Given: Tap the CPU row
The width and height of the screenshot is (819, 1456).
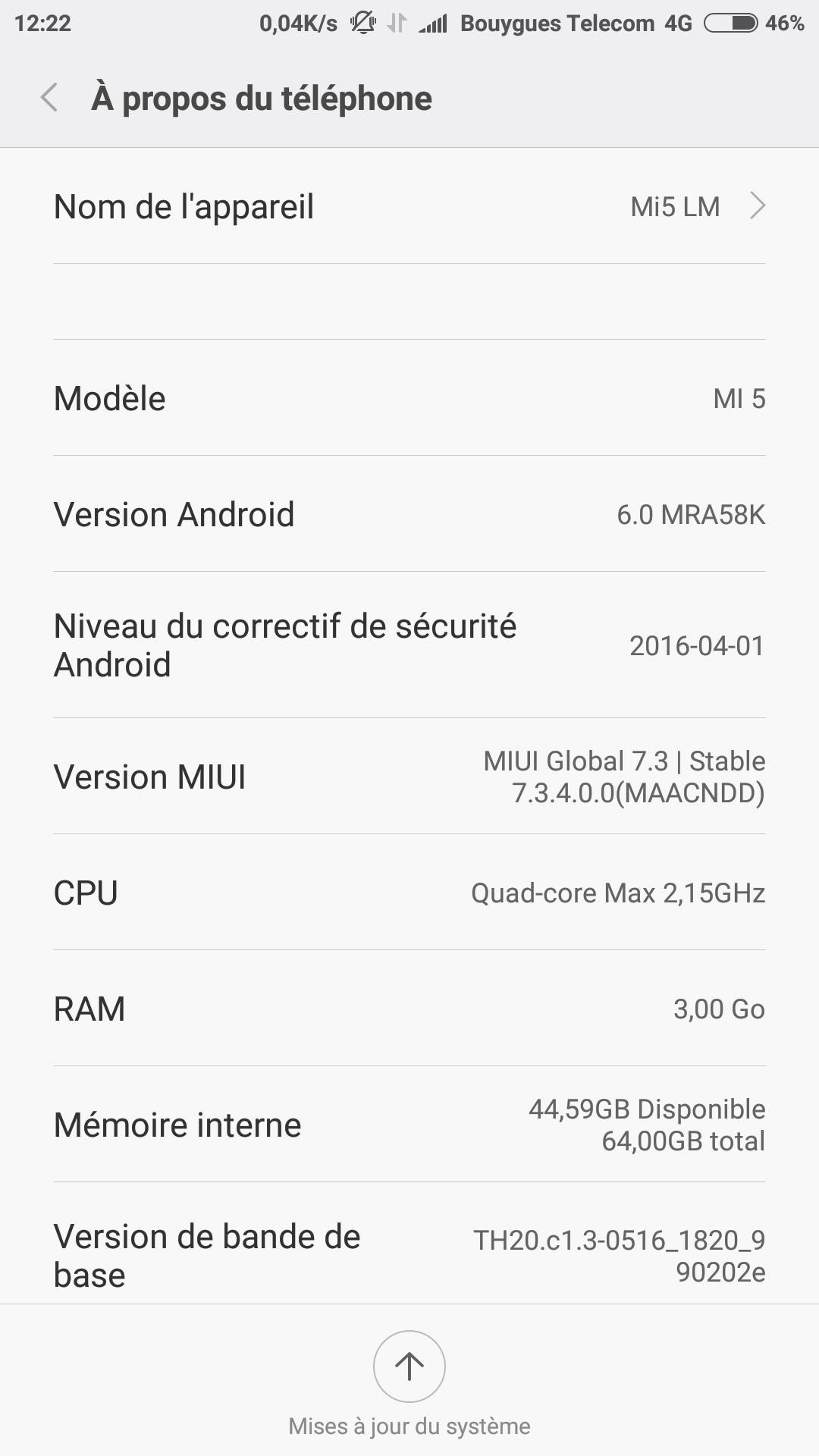Looking at the screenshot, I should click(409, 893).
